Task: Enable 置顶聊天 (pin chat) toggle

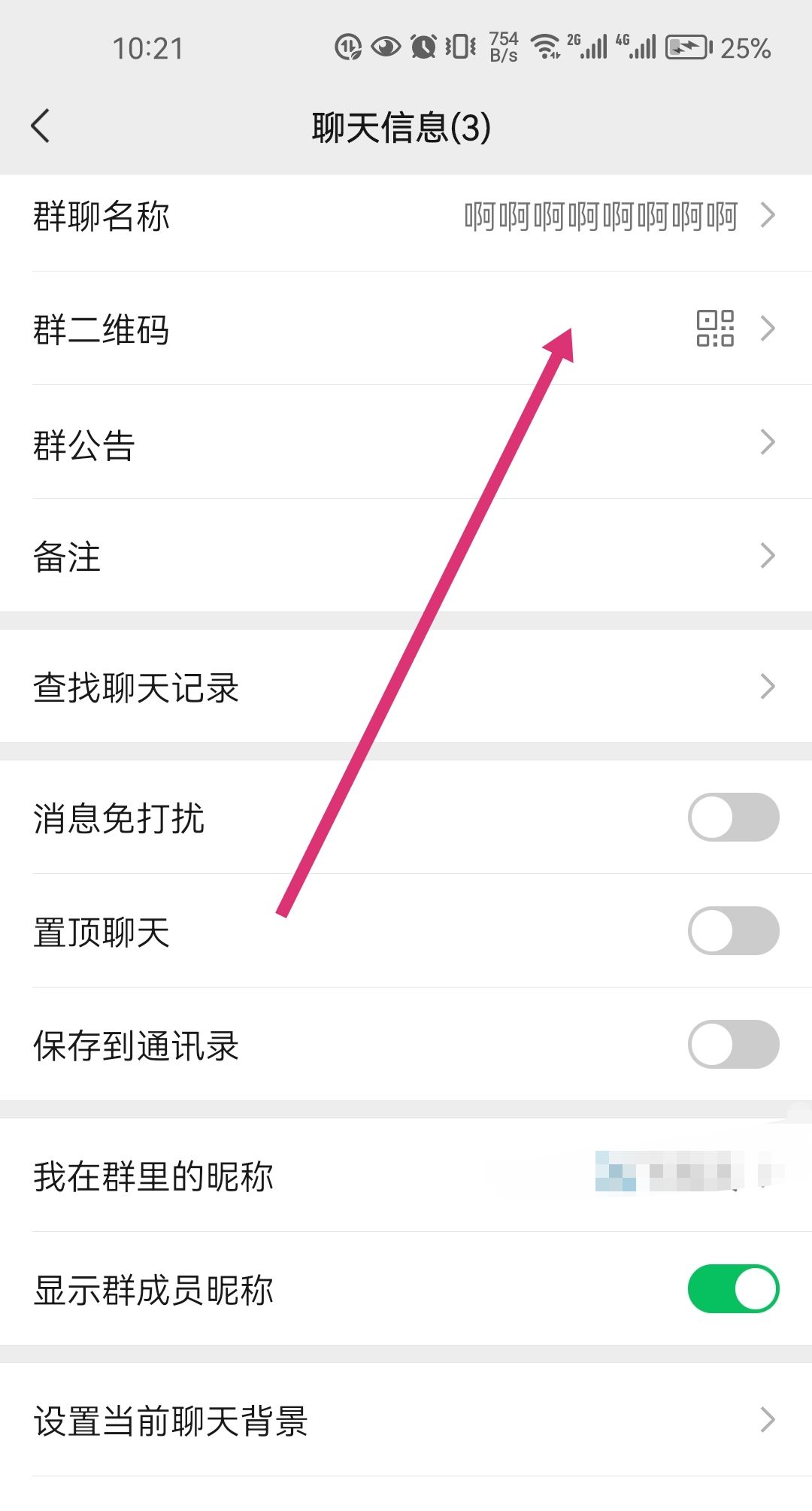Action: click(733, 932)
